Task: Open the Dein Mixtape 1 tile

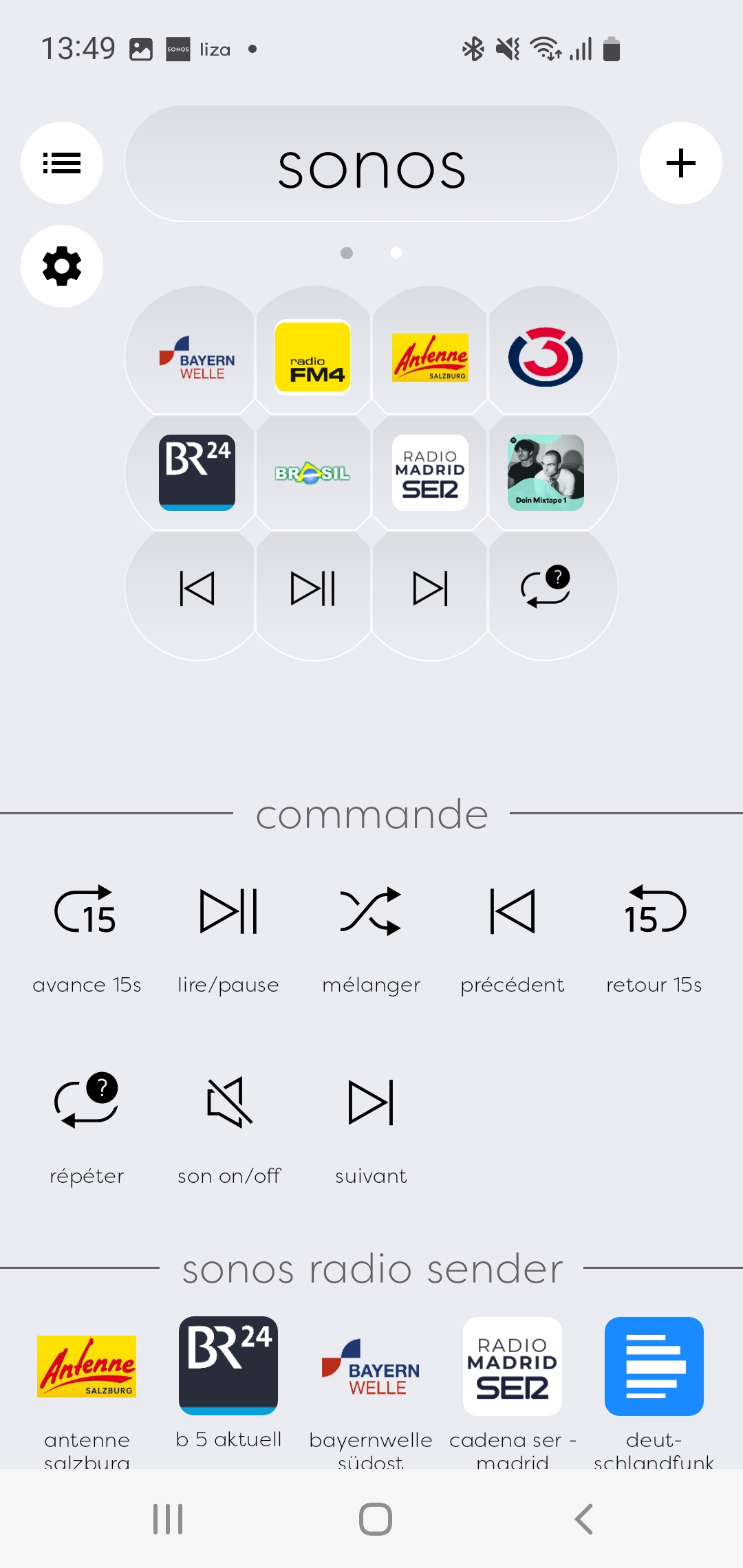Action: pyautogui.click(x=546, y=473)
